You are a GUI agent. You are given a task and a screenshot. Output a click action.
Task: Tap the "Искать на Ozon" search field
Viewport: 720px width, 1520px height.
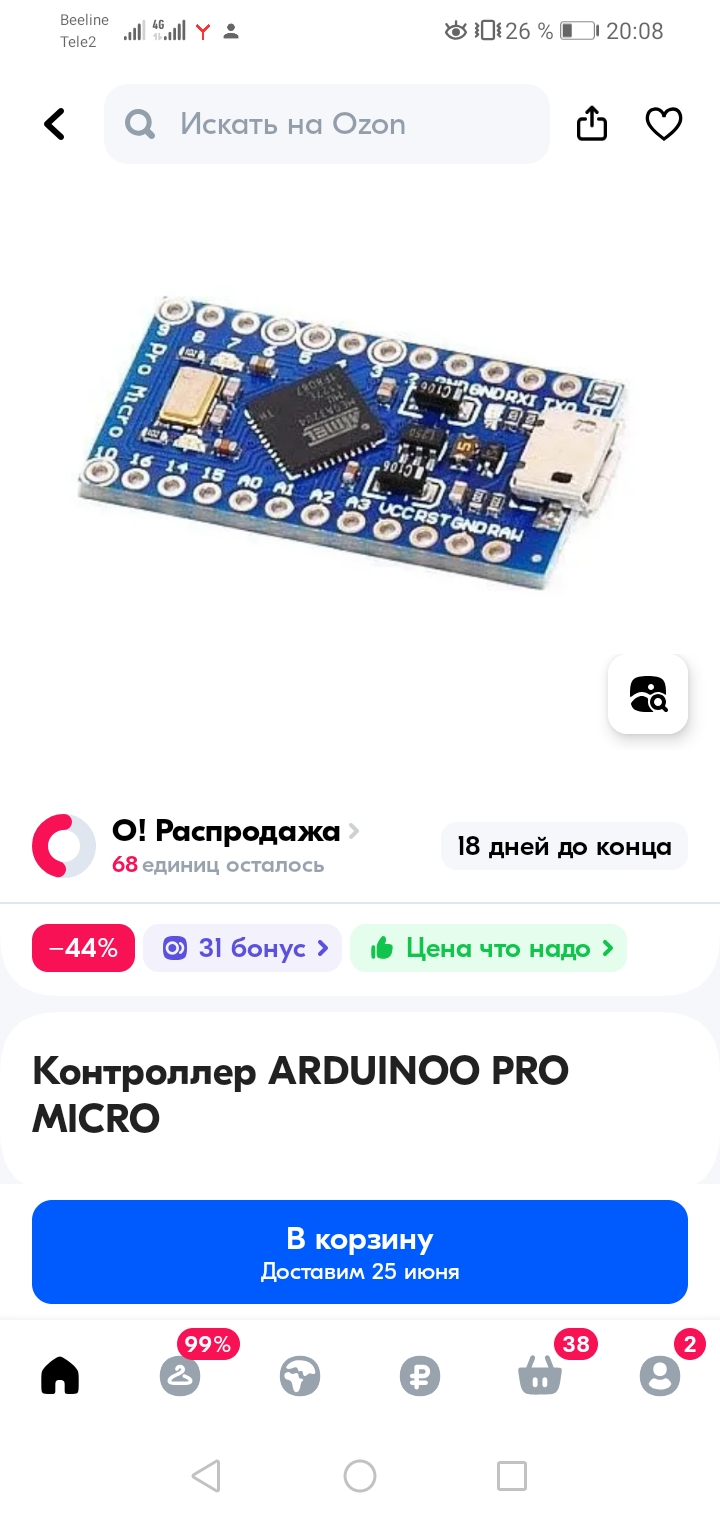click(327, 124)
